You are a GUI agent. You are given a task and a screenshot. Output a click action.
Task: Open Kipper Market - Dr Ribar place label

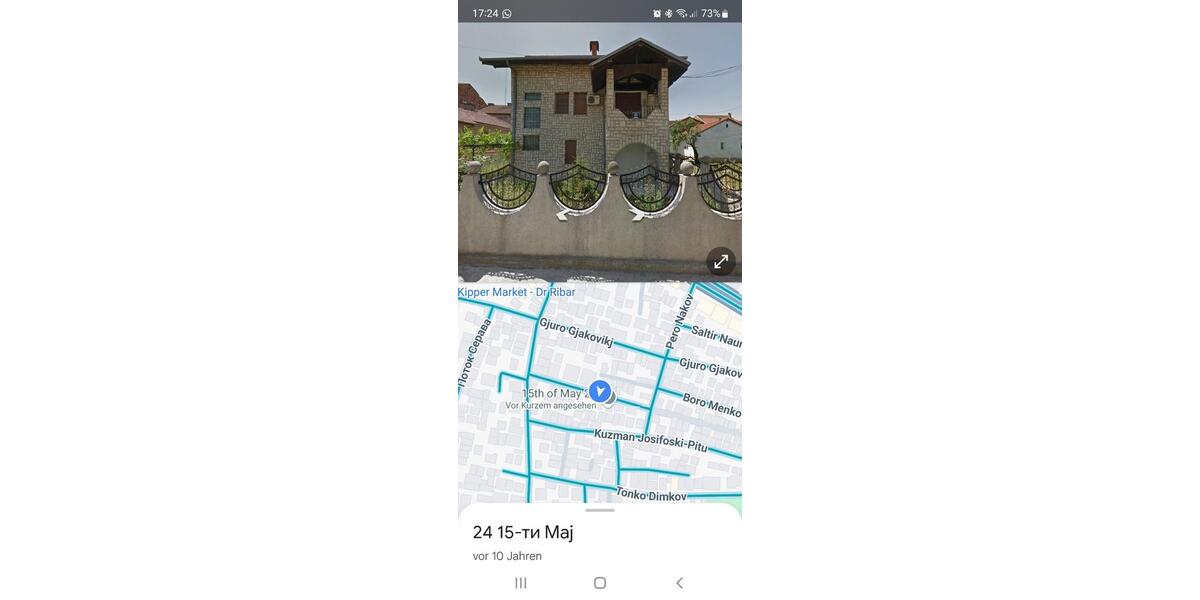point(516,292)
